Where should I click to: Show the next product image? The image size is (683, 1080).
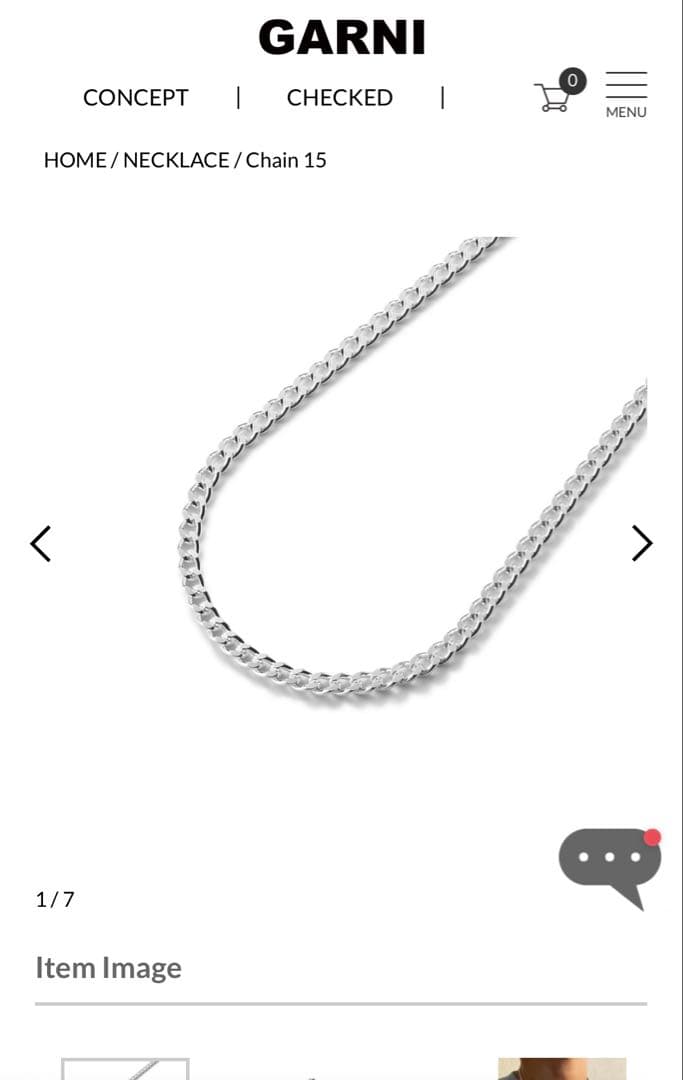tap(641, 543)
